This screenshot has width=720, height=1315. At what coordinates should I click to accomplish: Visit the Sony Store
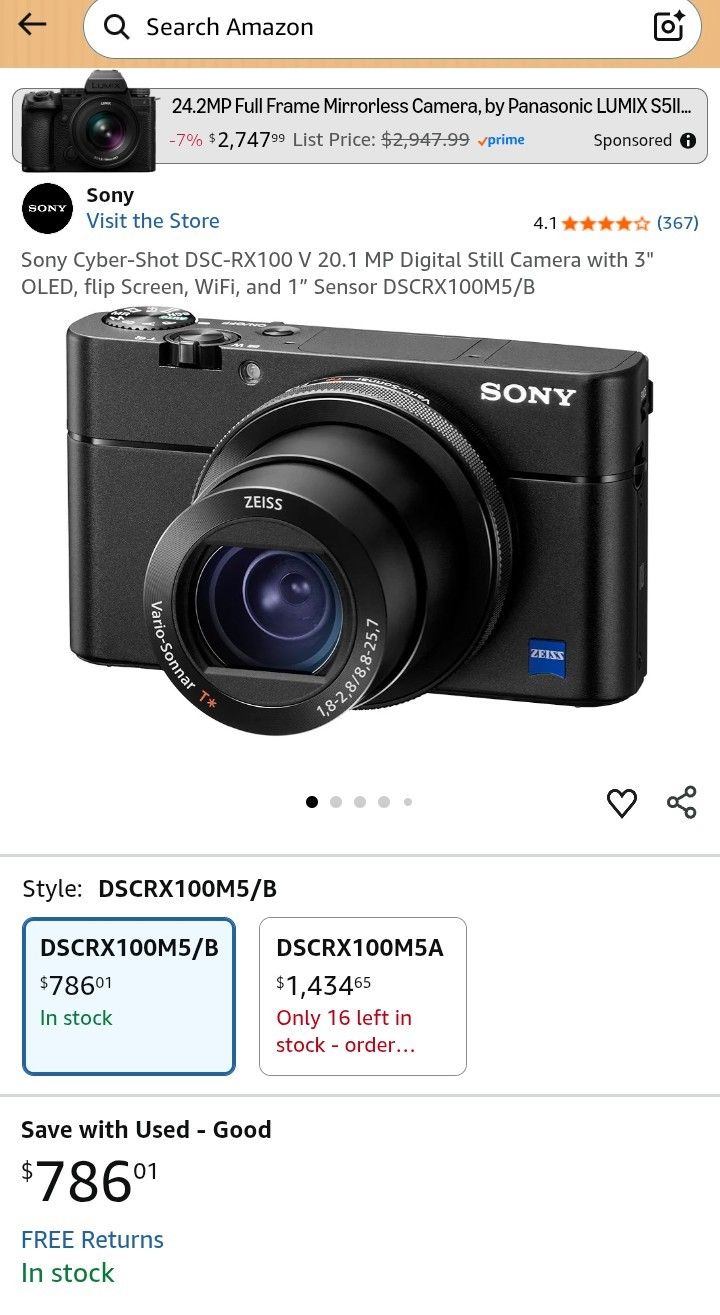pyautogui.click(x=153, y=221)
